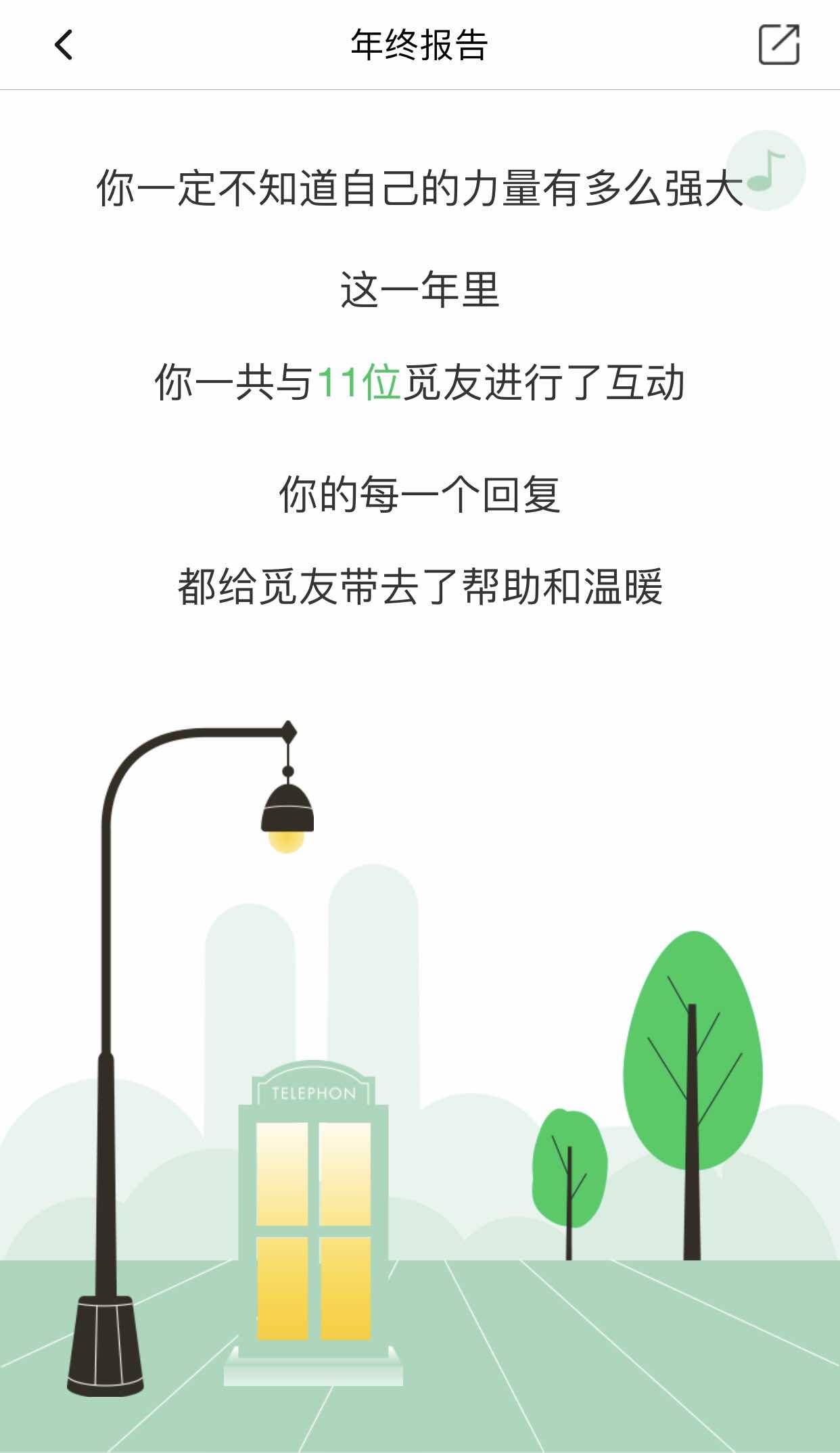Toggle the background music note
Image resolution: width=840 pixels, height=1453 pixels.
click(x=765, y=170)
